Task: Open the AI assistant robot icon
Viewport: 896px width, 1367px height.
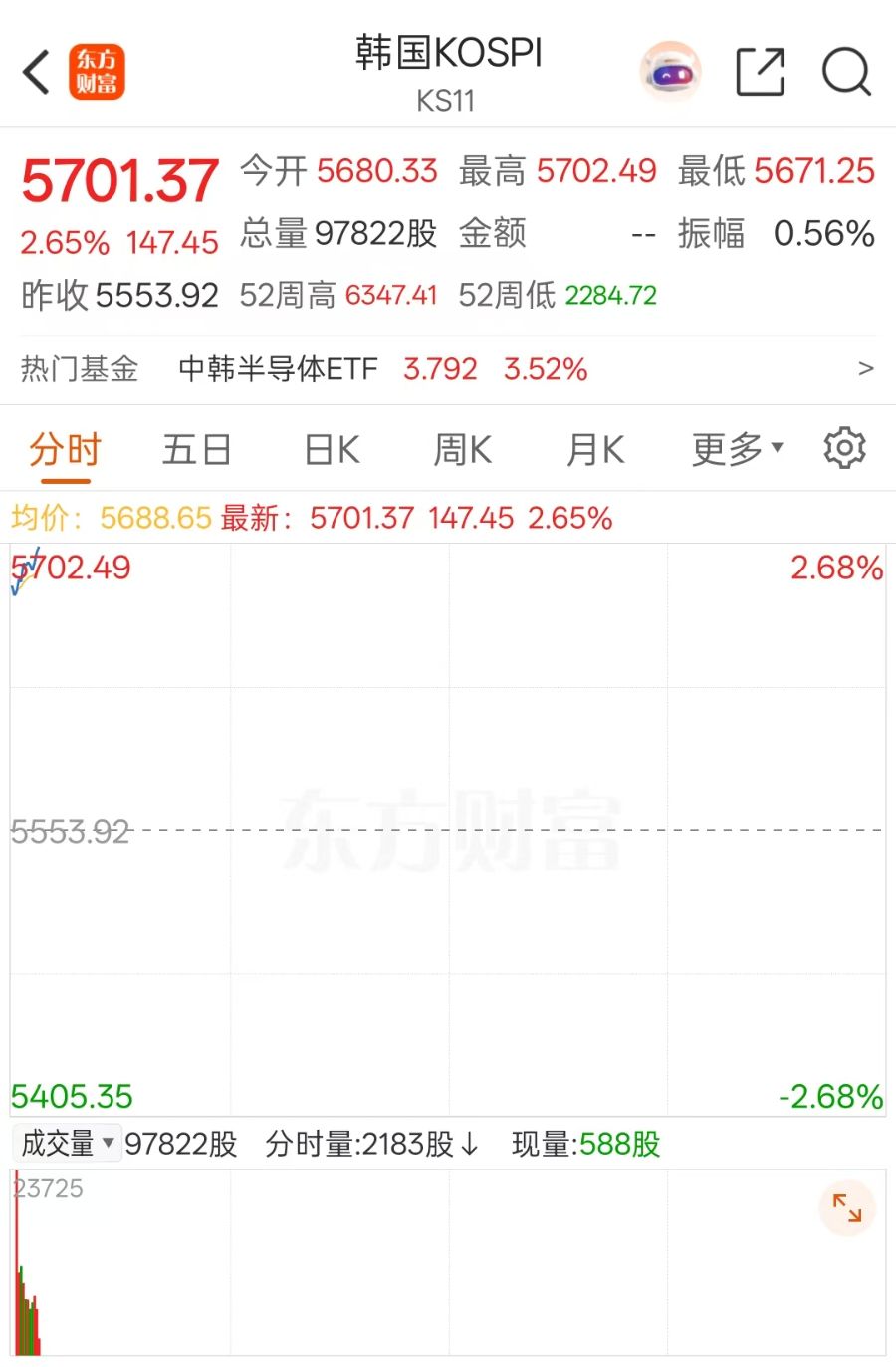Action: 670,72
